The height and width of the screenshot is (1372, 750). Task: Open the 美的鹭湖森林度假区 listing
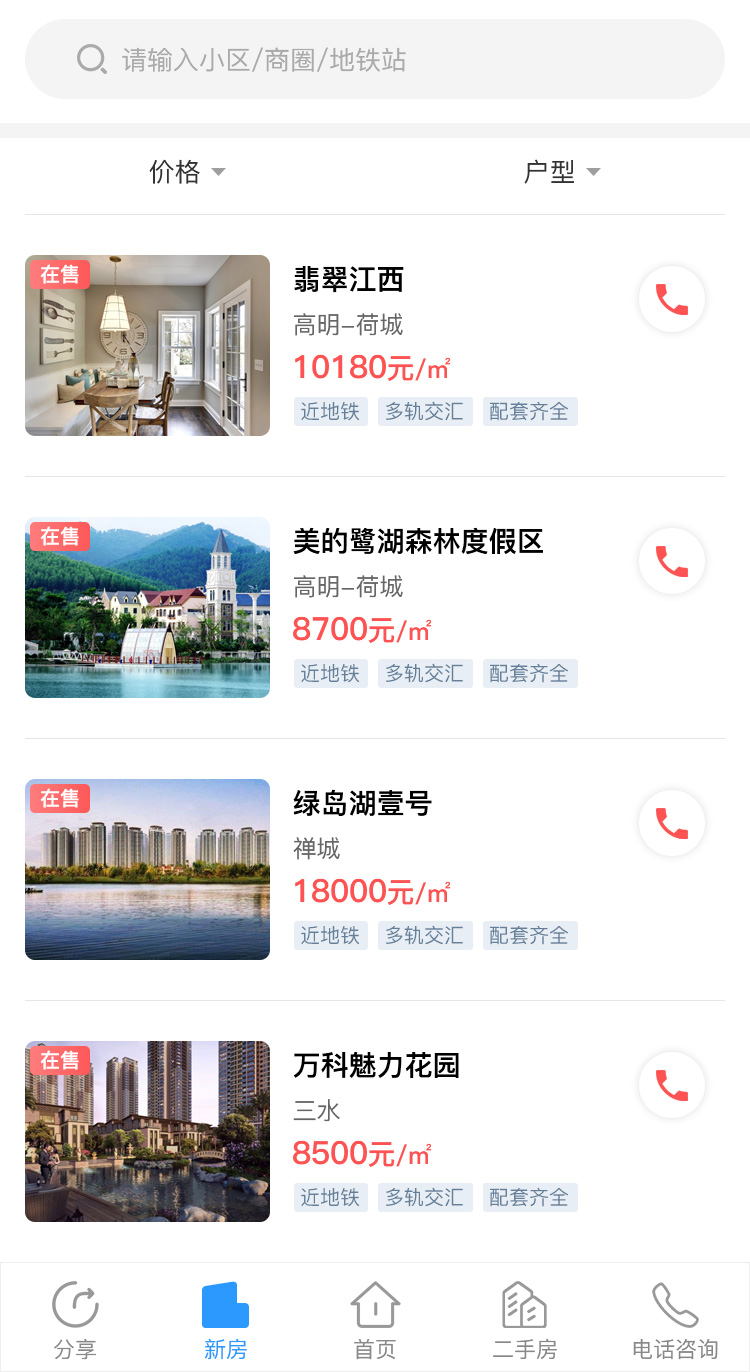(x=418, y=542)
